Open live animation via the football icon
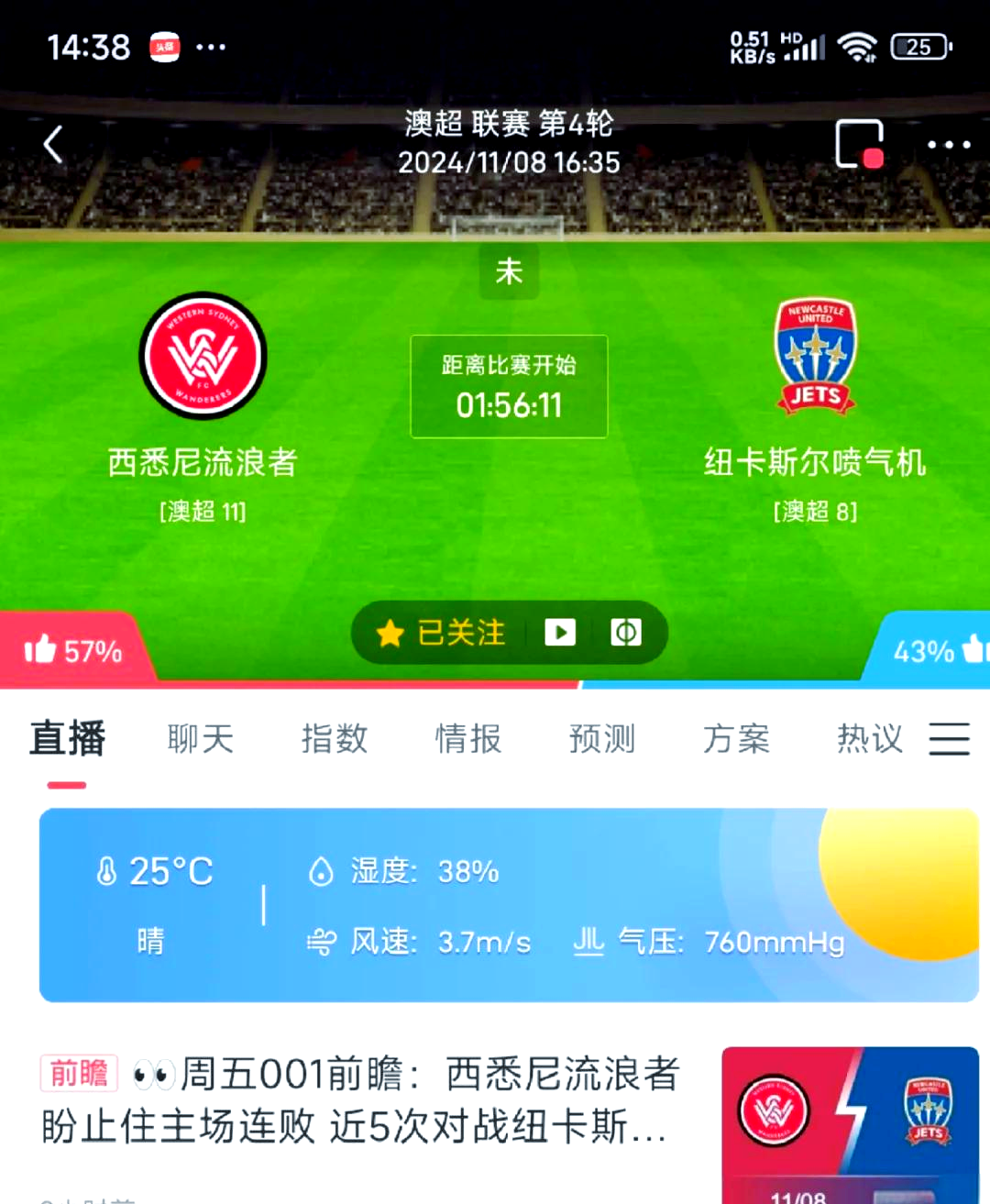Viewport: 990px width, 1204px height. 626,633
